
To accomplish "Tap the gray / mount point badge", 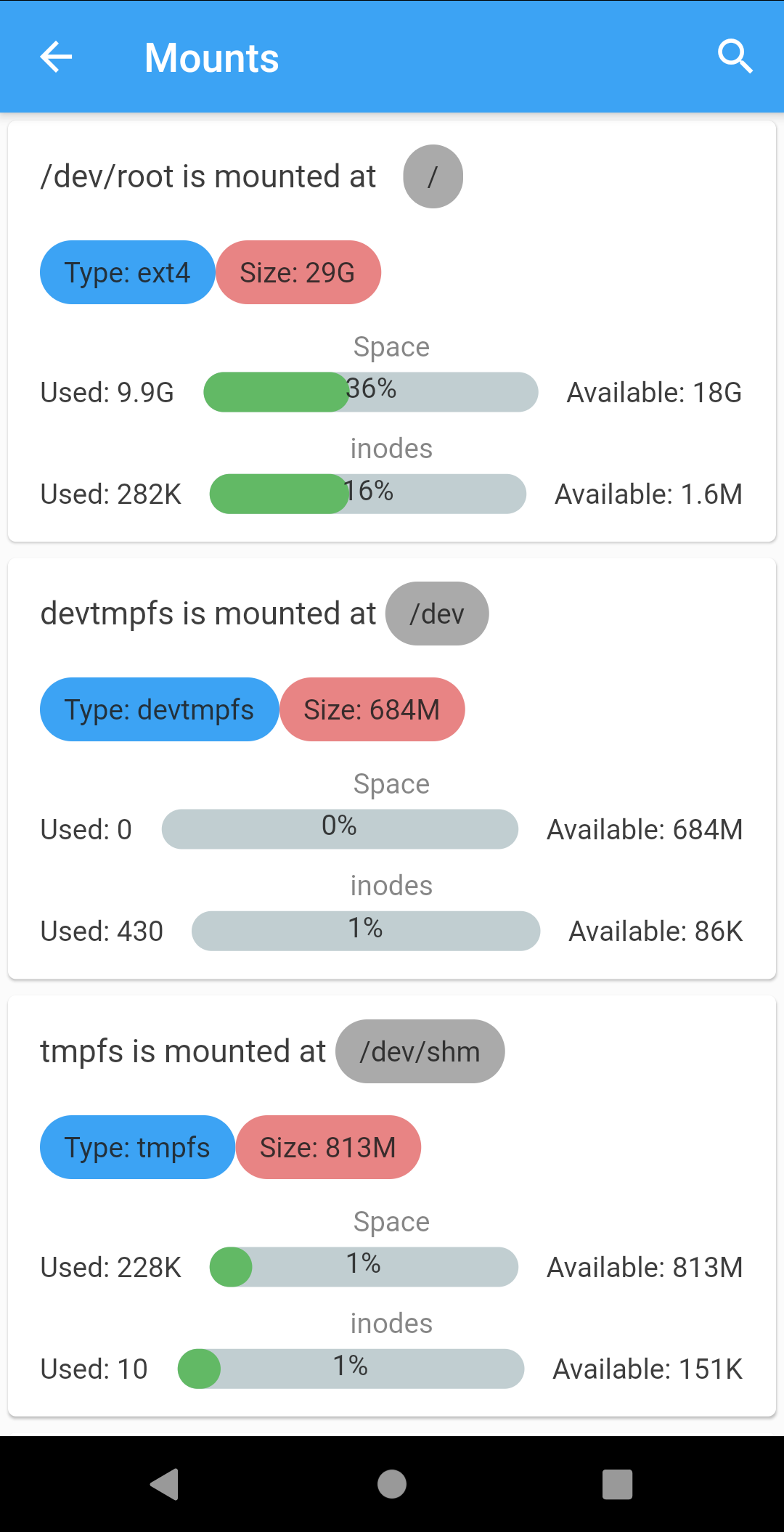I will point(433,176).
